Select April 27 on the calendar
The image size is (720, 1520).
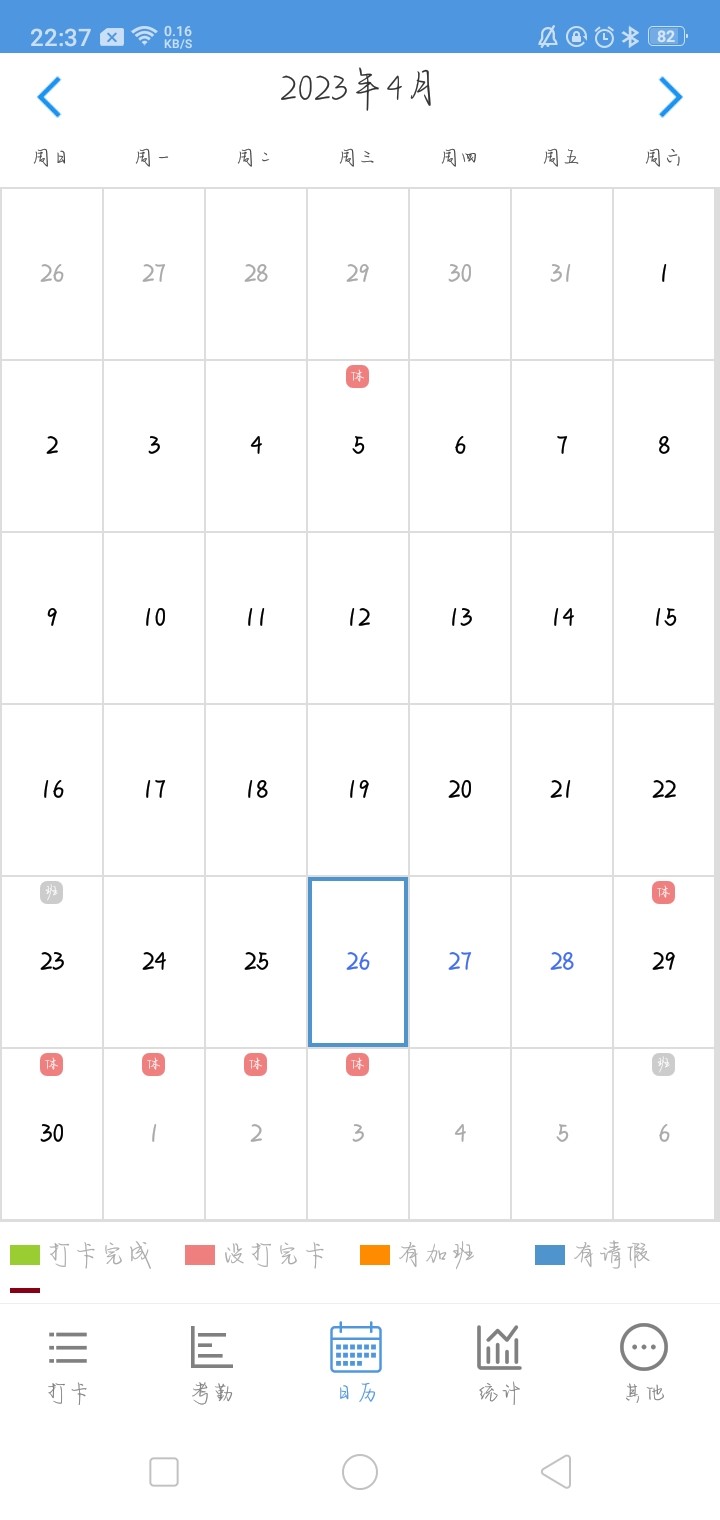point(460,961)
